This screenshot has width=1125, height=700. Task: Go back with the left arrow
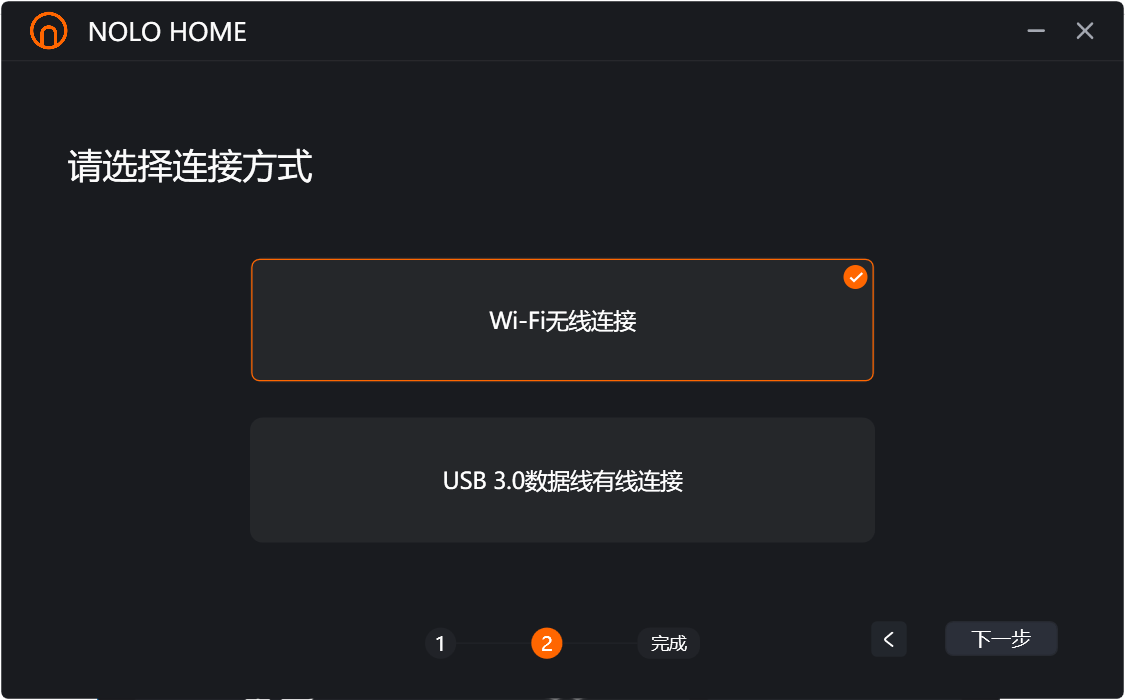pos(888,639)
